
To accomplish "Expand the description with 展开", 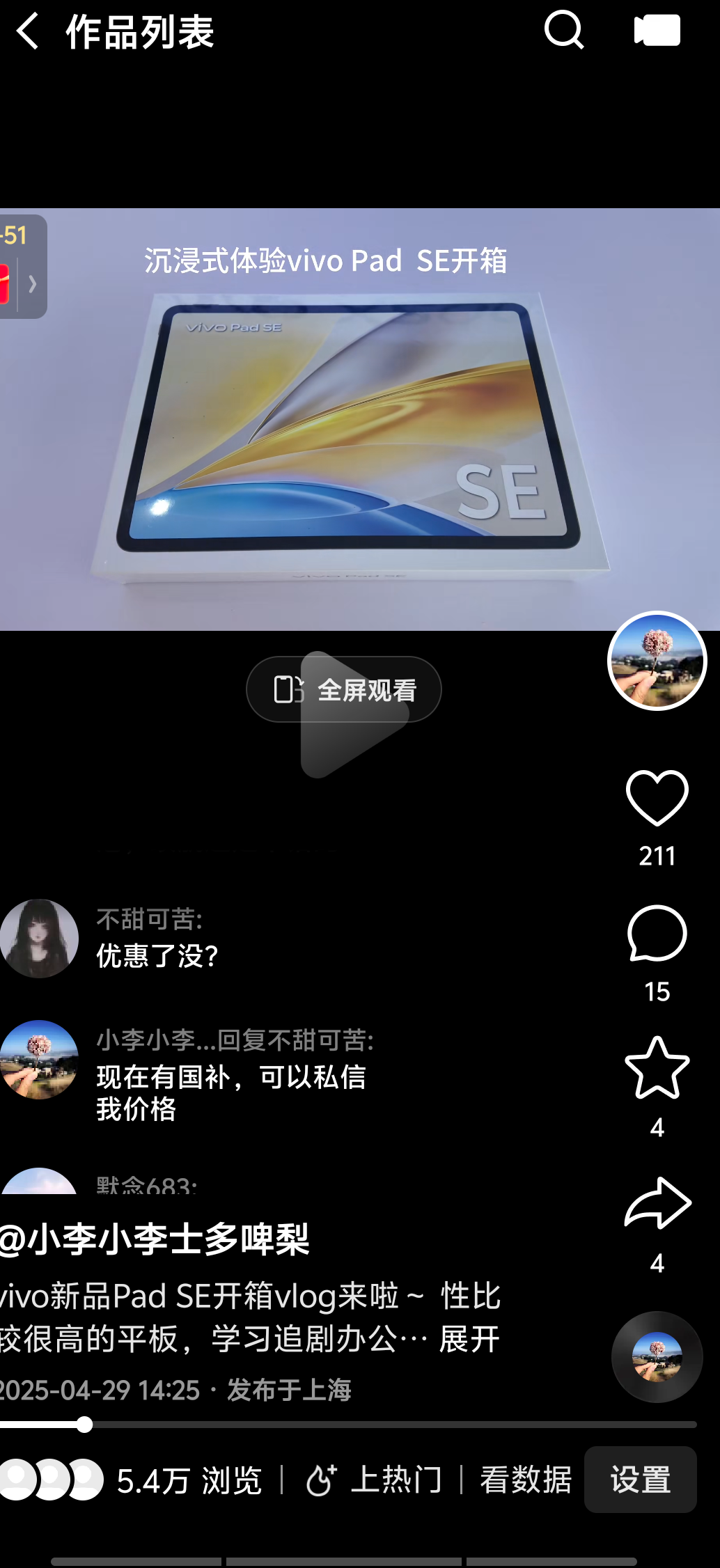I will [469, 1339].
